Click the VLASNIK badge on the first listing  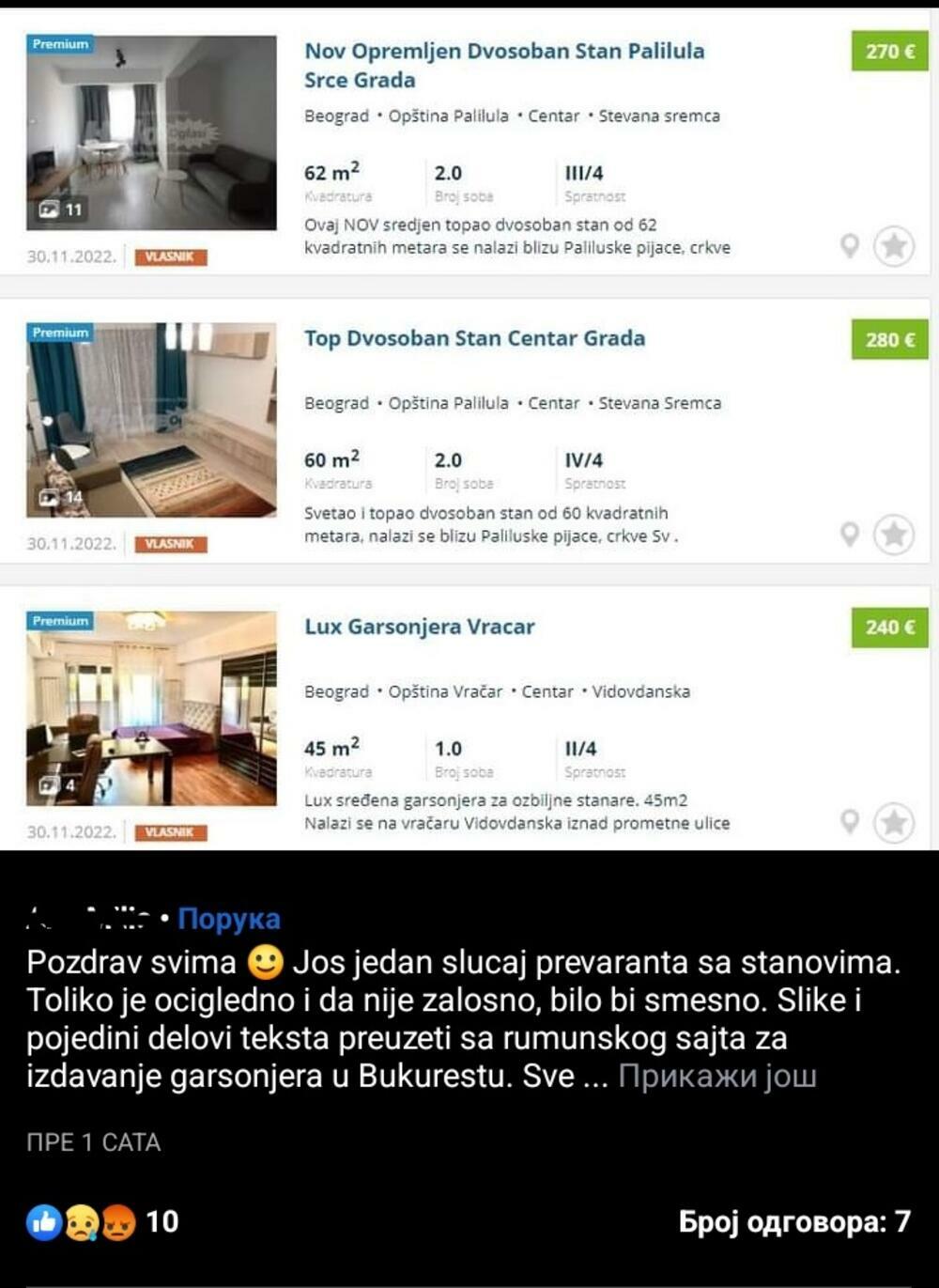(x=170, y=254)
